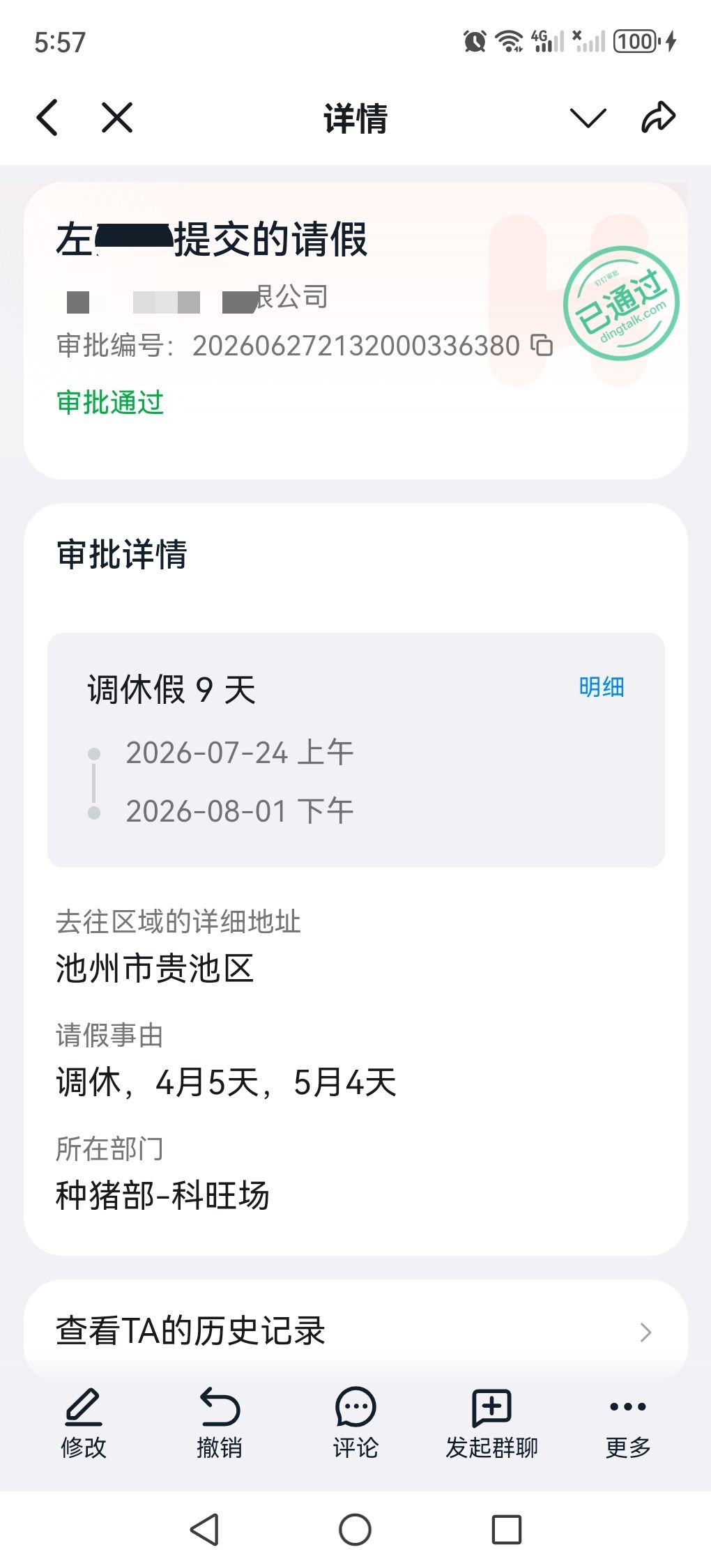711x1568 pixels.
Task: Tap the system home button
Action: (x=355, y=1530)
